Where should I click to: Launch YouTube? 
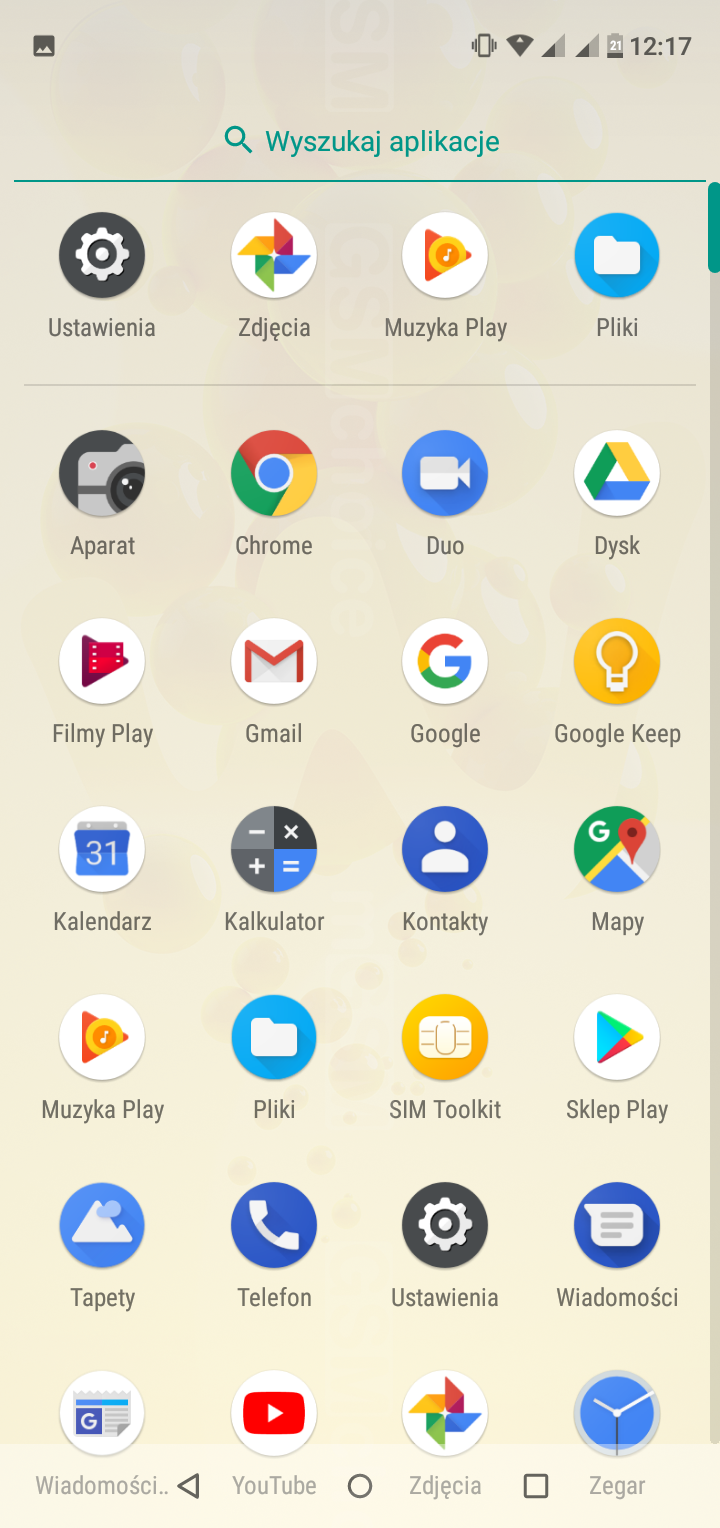pos(274,1412)
